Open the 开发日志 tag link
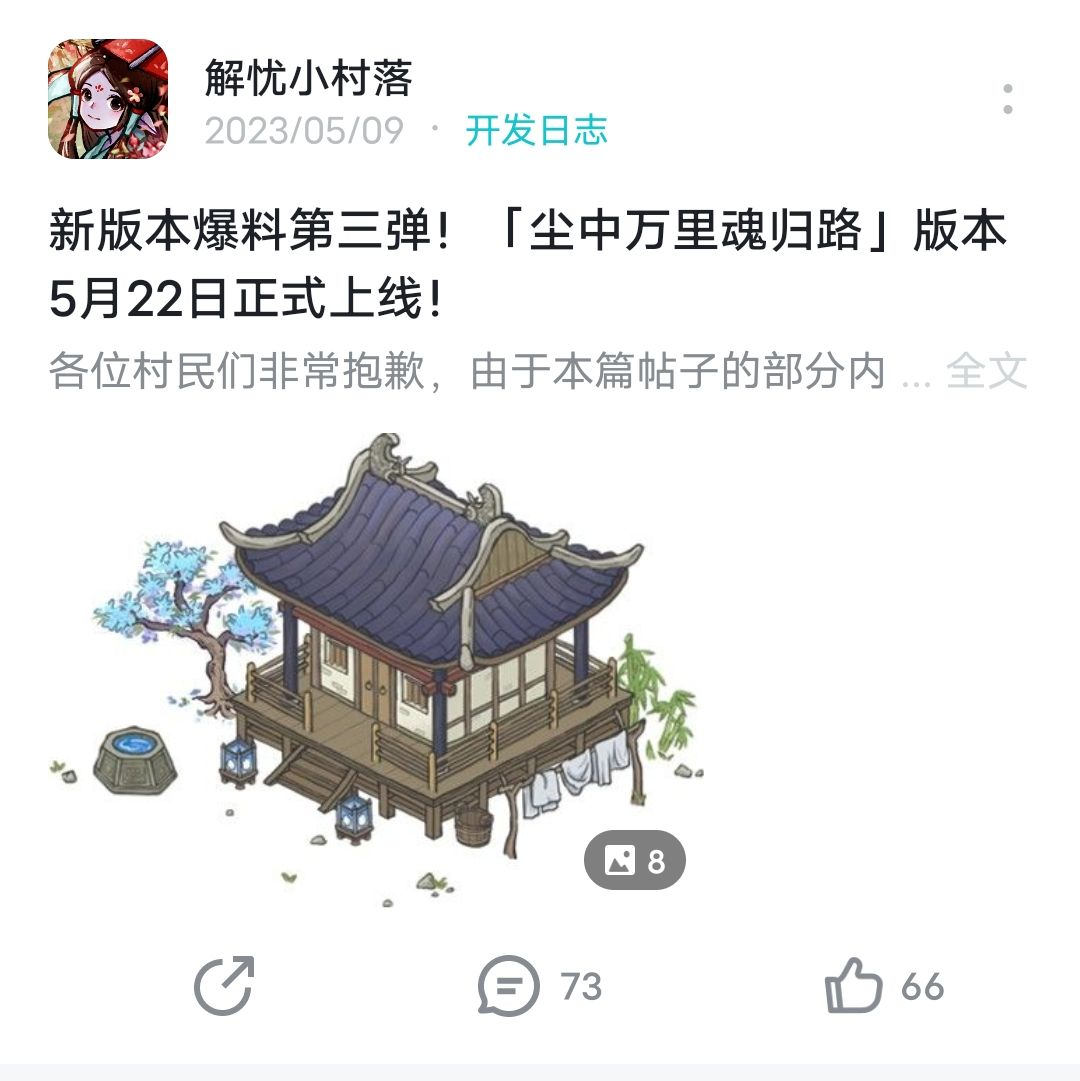The height and width of the screenshot is (1081, 1080). 536,131
